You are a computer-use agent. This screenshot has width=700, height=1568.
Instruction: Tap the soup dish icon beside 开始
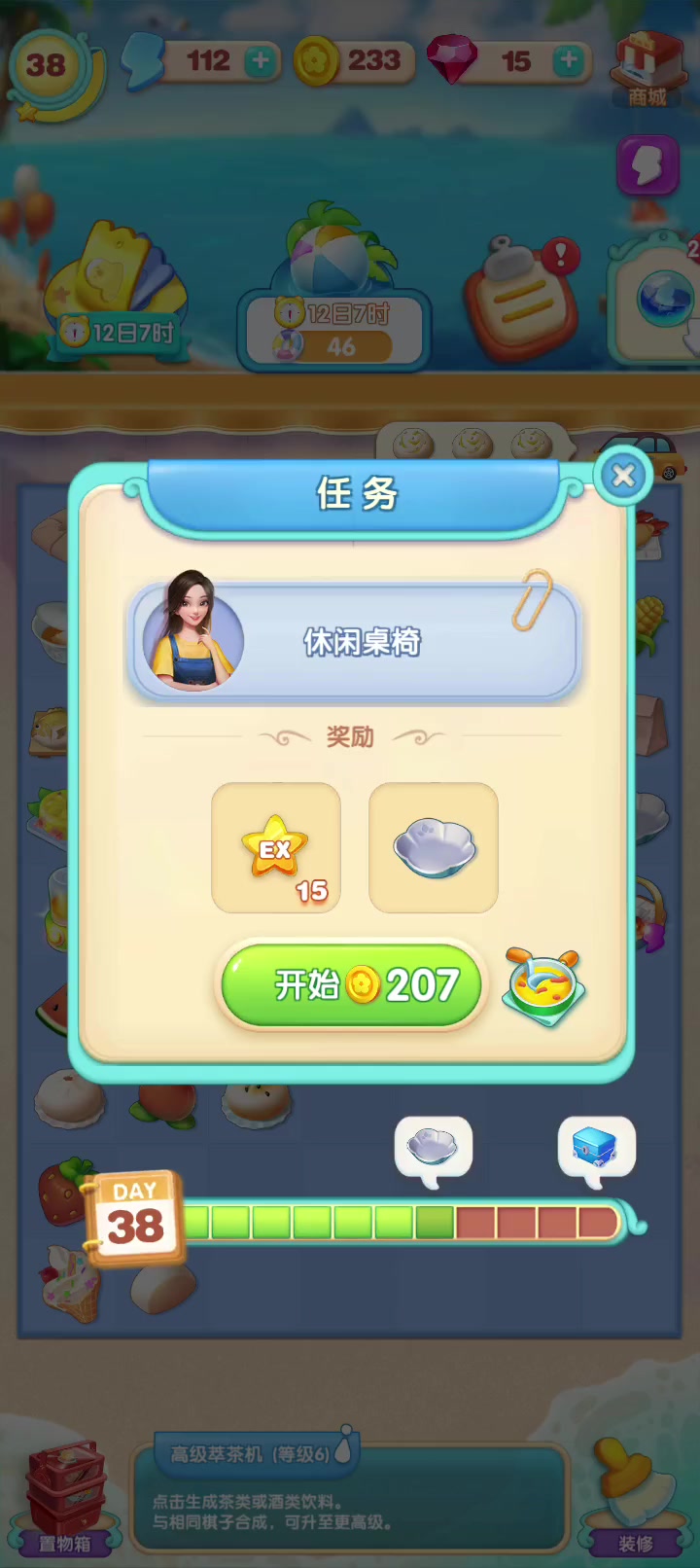(x=544, y=986)
